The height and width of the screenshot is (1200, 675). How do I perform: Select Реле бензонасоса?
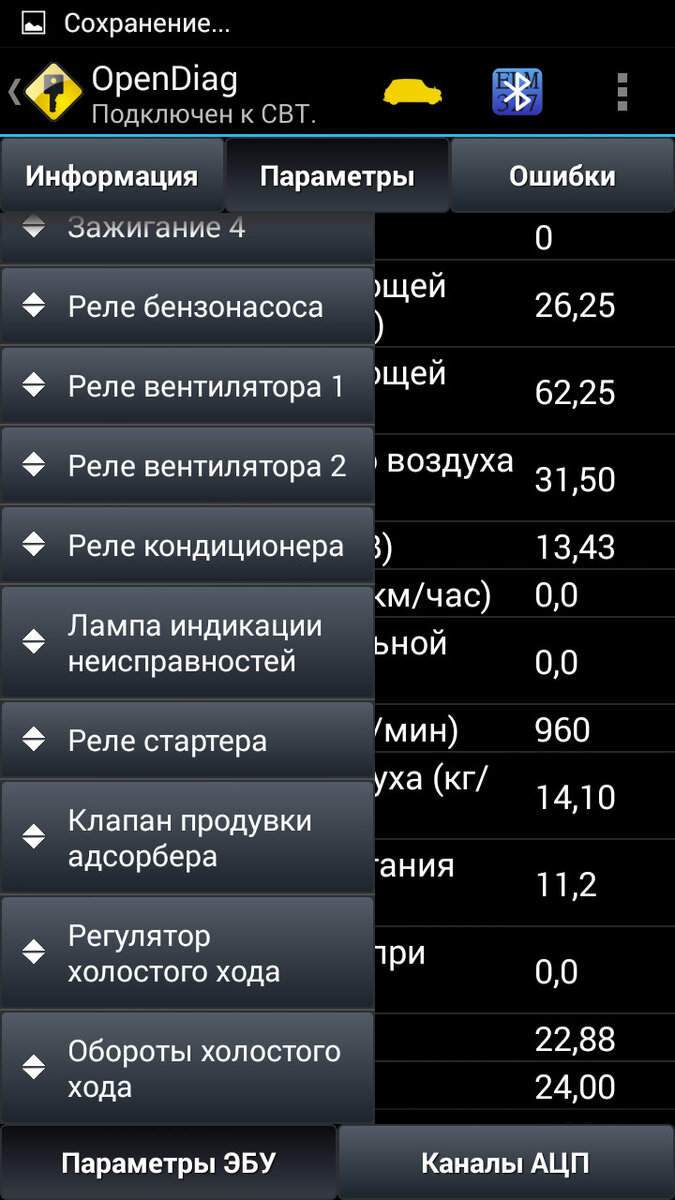point(187,306)
